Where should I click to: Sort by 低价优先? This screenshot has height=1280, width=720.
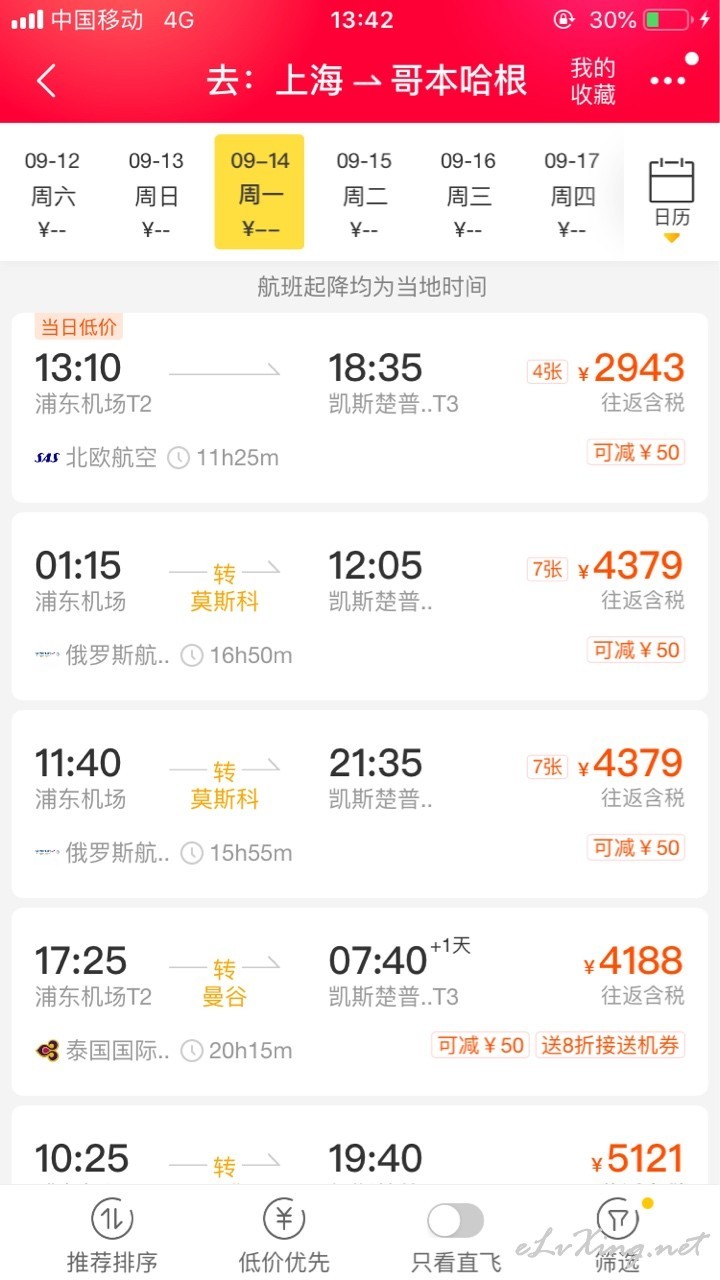(284, 1235)
